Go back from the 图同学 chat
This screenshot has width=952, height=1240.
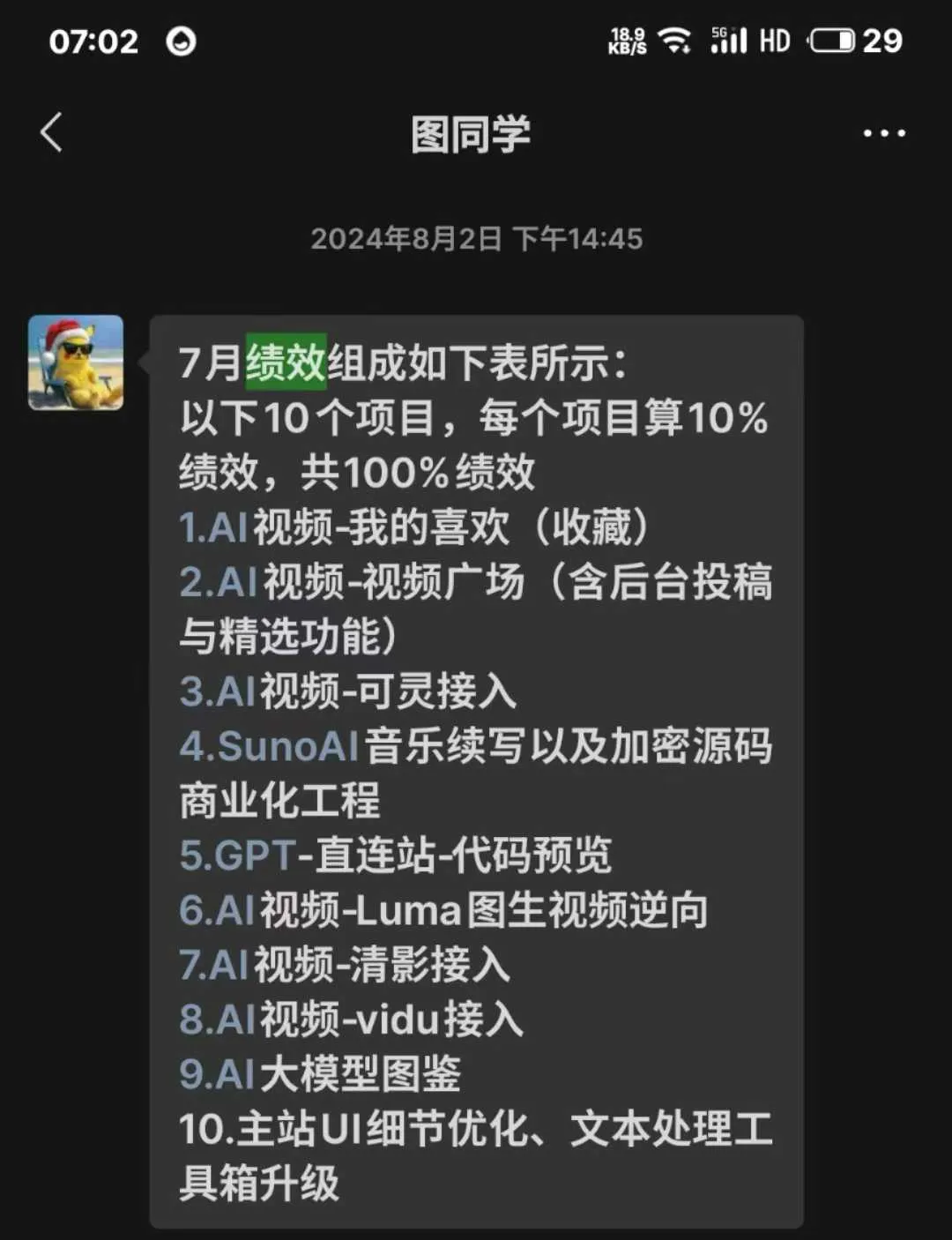[x=52, y=133]
